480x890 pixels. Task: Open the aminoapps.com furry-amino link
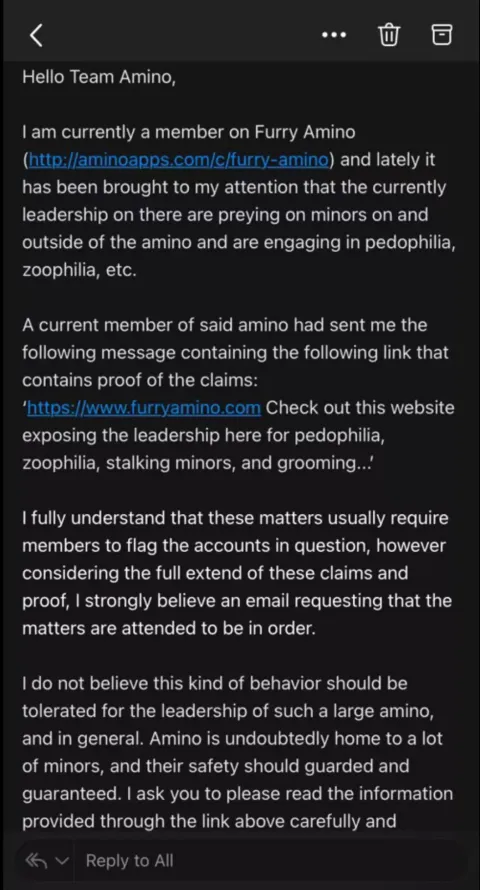178,160
